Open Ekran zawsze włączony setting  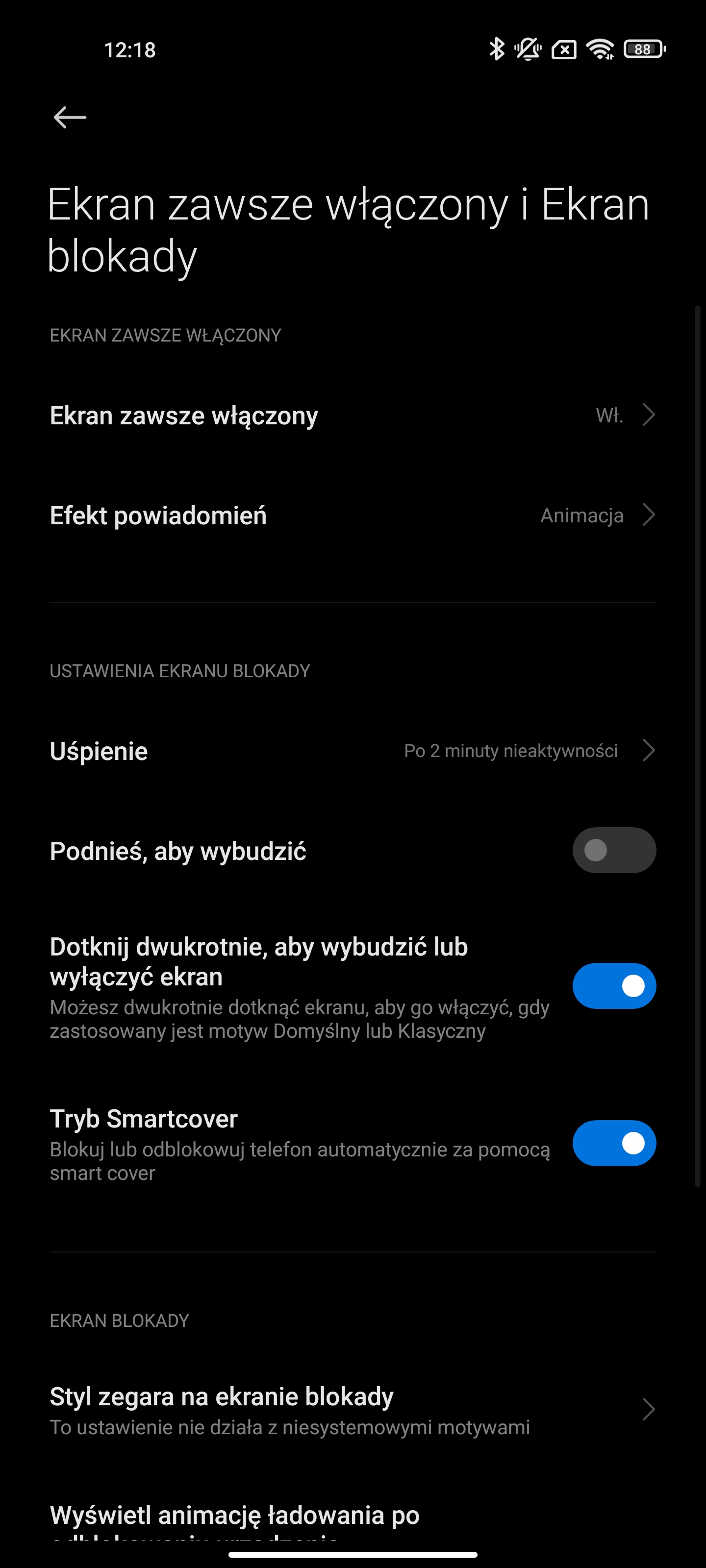[x=352, y=416]
